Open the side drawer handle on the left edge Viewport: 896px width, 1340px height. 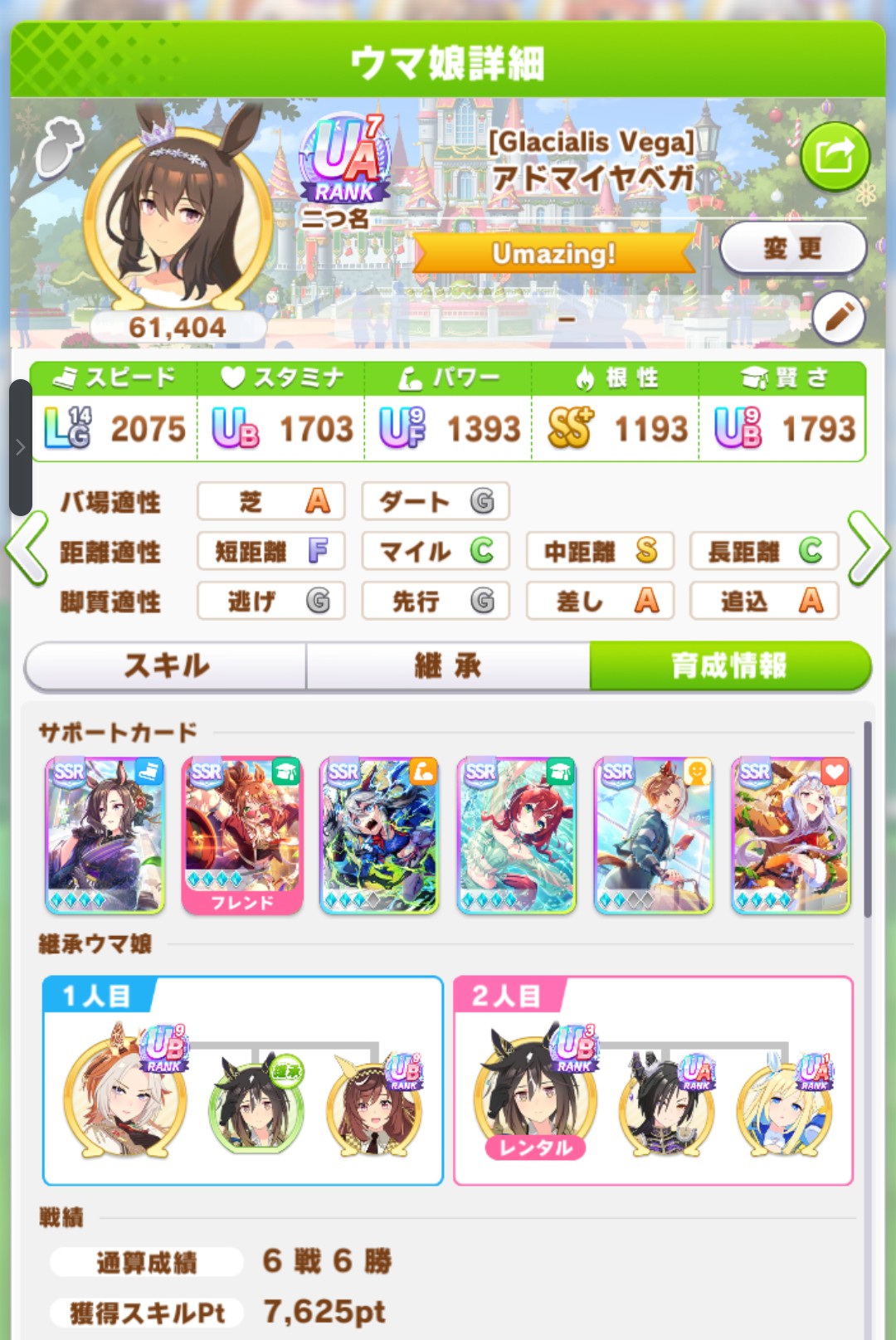(20, 447)
